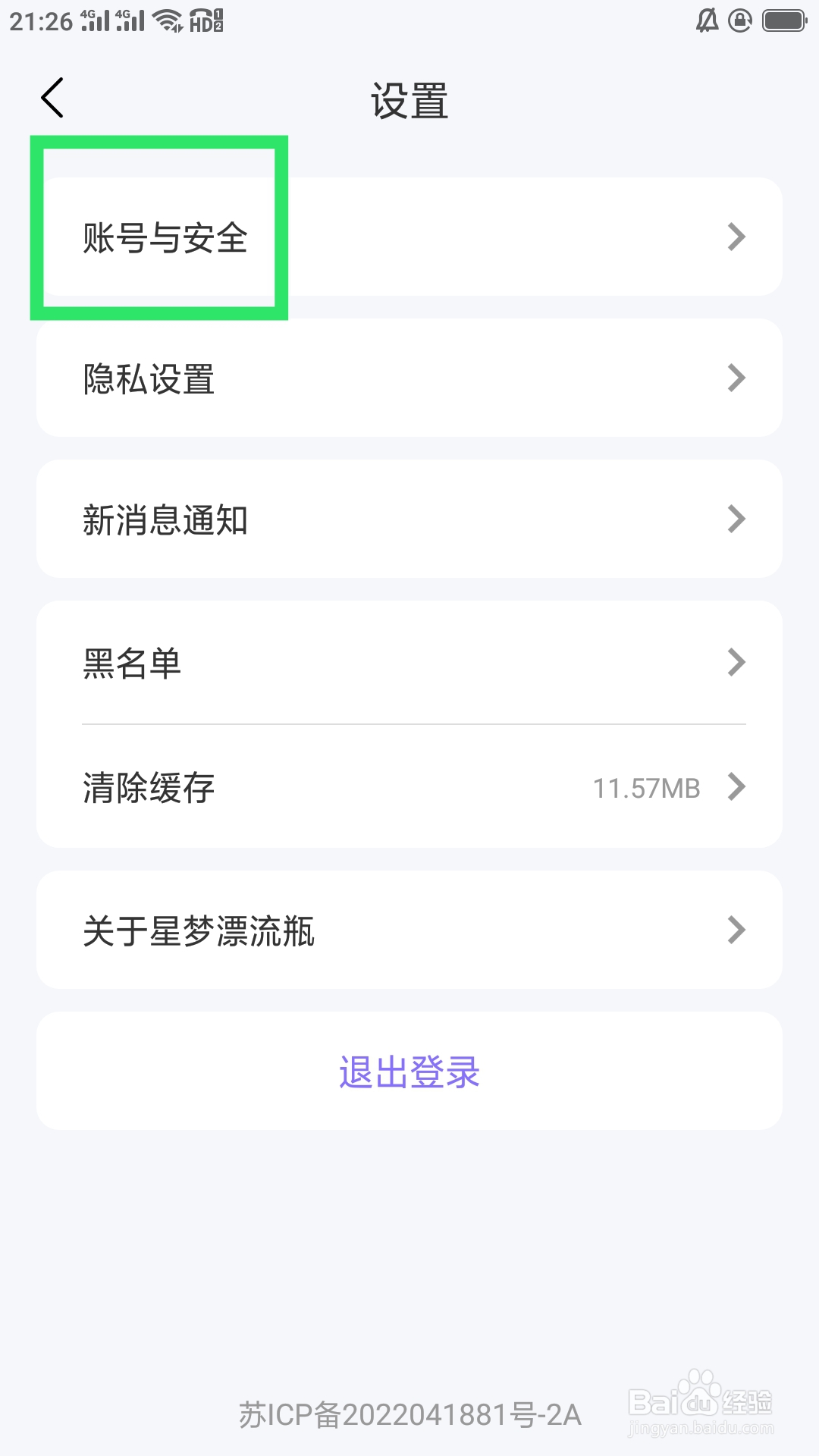
Task: Tap 清除缓存 to clear 11.57MB
Action: pos(409,786)
